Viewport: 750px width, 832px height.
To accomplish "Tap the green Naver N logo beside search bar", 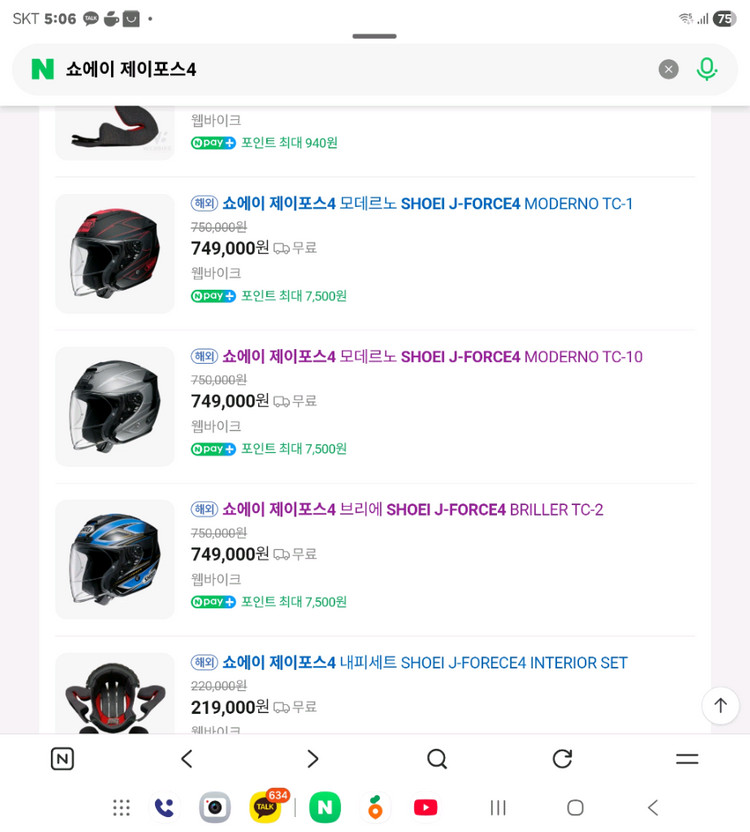I will pyautogui.click(x=42, y=69).
